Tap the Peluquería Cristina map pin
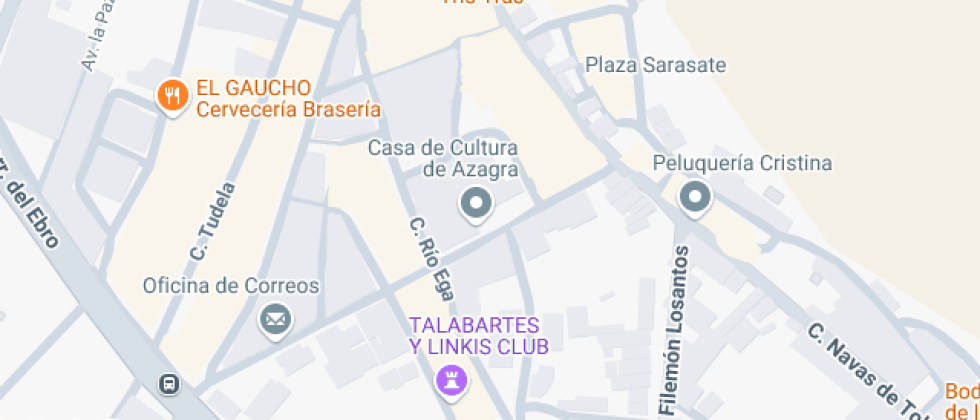 point(695,197)
